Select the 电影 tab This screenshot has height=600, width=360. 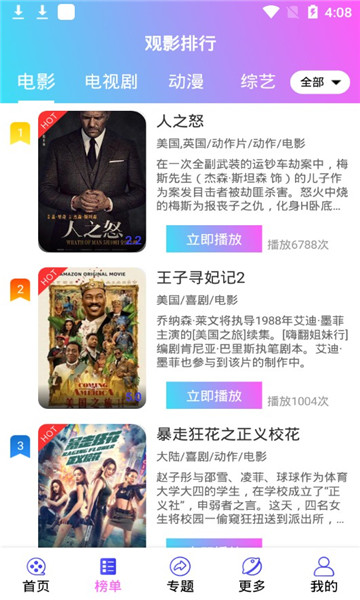point(36,82)
